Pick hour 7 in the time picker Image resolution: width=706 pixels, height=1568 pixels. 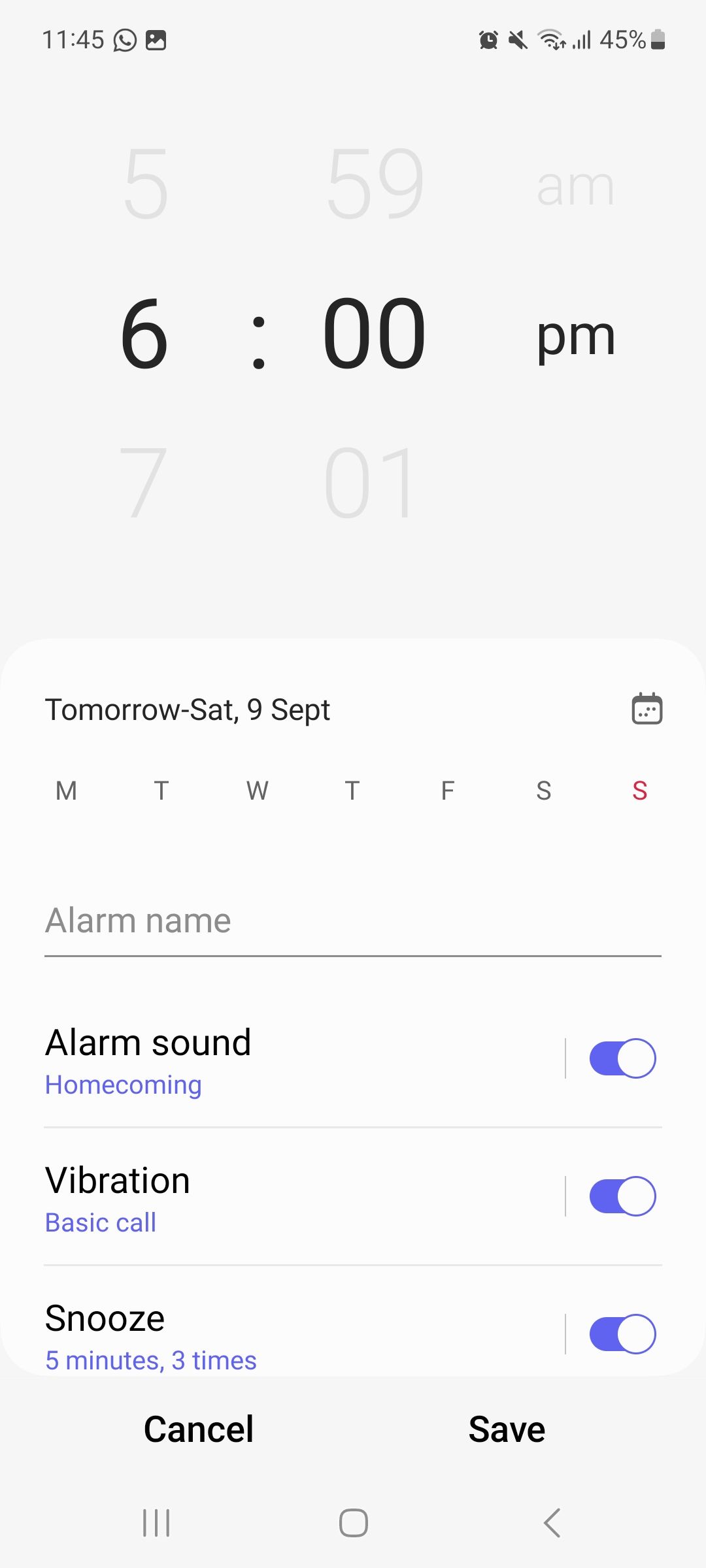(x=144, y=483)
